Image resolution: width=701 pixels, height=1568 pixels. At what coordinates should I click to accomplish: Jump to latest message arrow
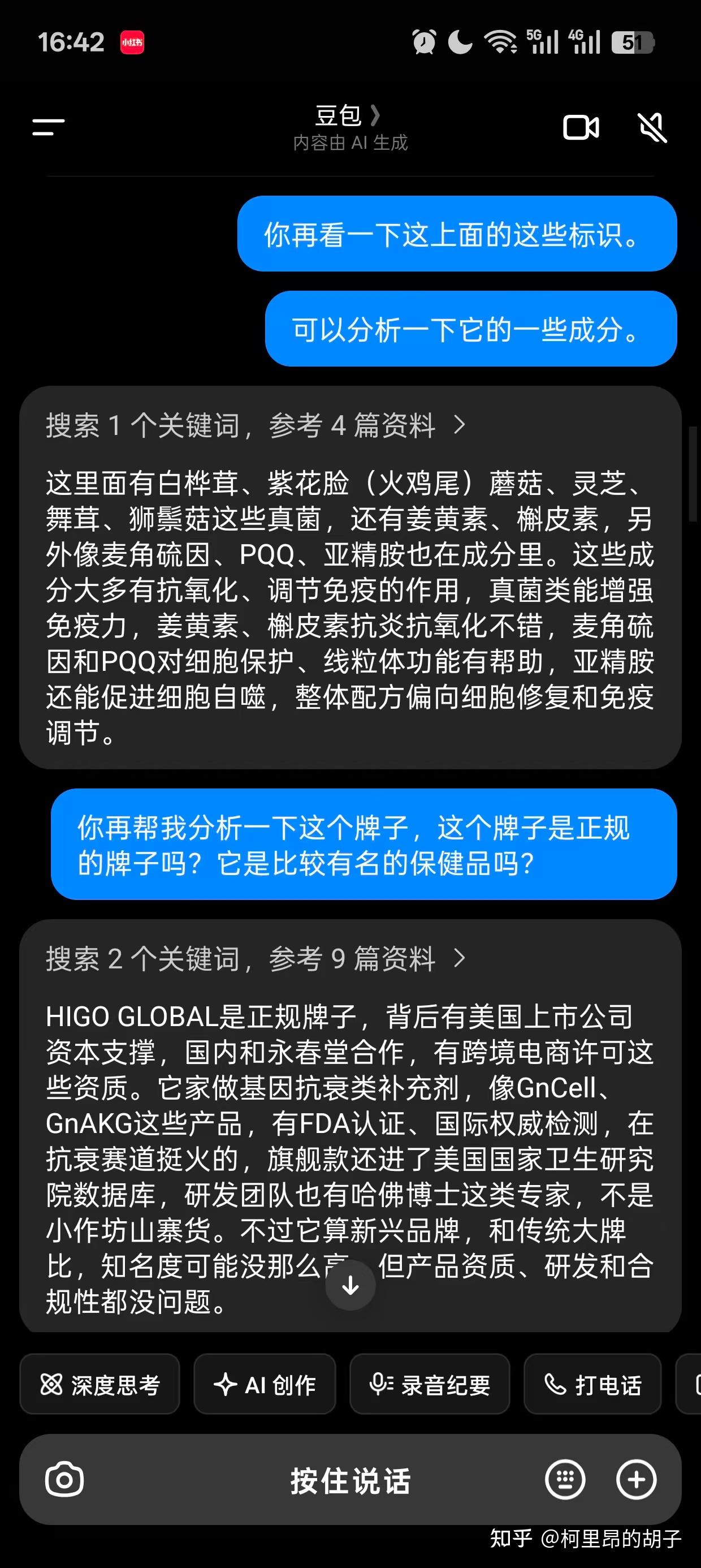[350, 1285]
